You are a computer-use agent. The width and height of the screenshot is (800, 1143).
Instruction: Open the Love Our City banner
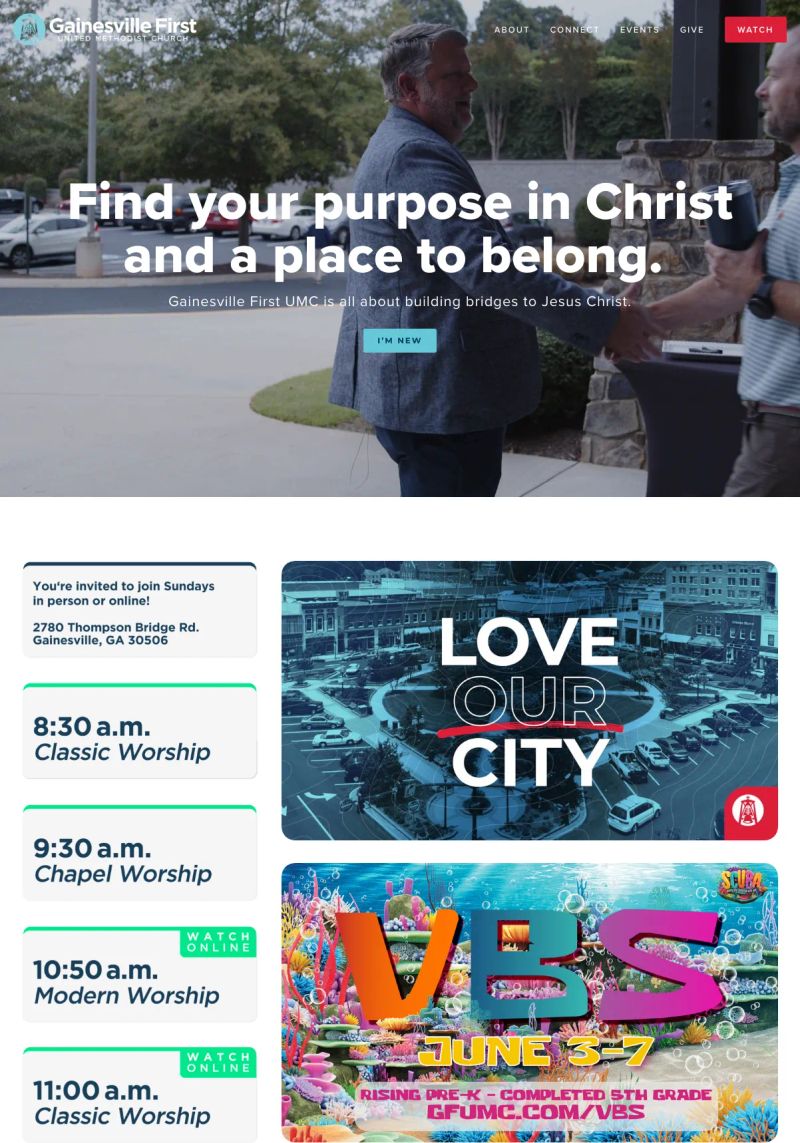(x=529, y=700)
